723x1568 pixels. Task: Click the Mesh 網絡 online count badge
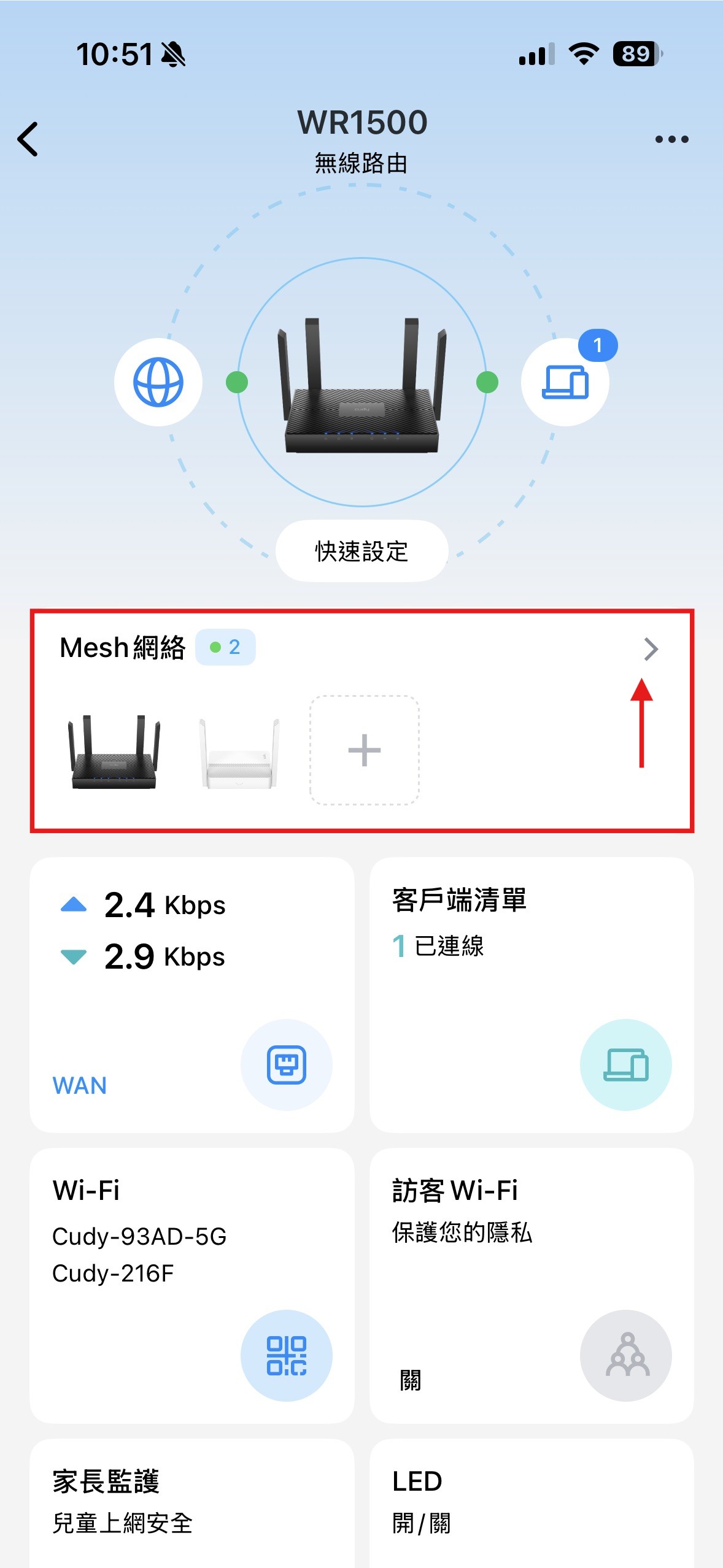click(x=225, y=647)
